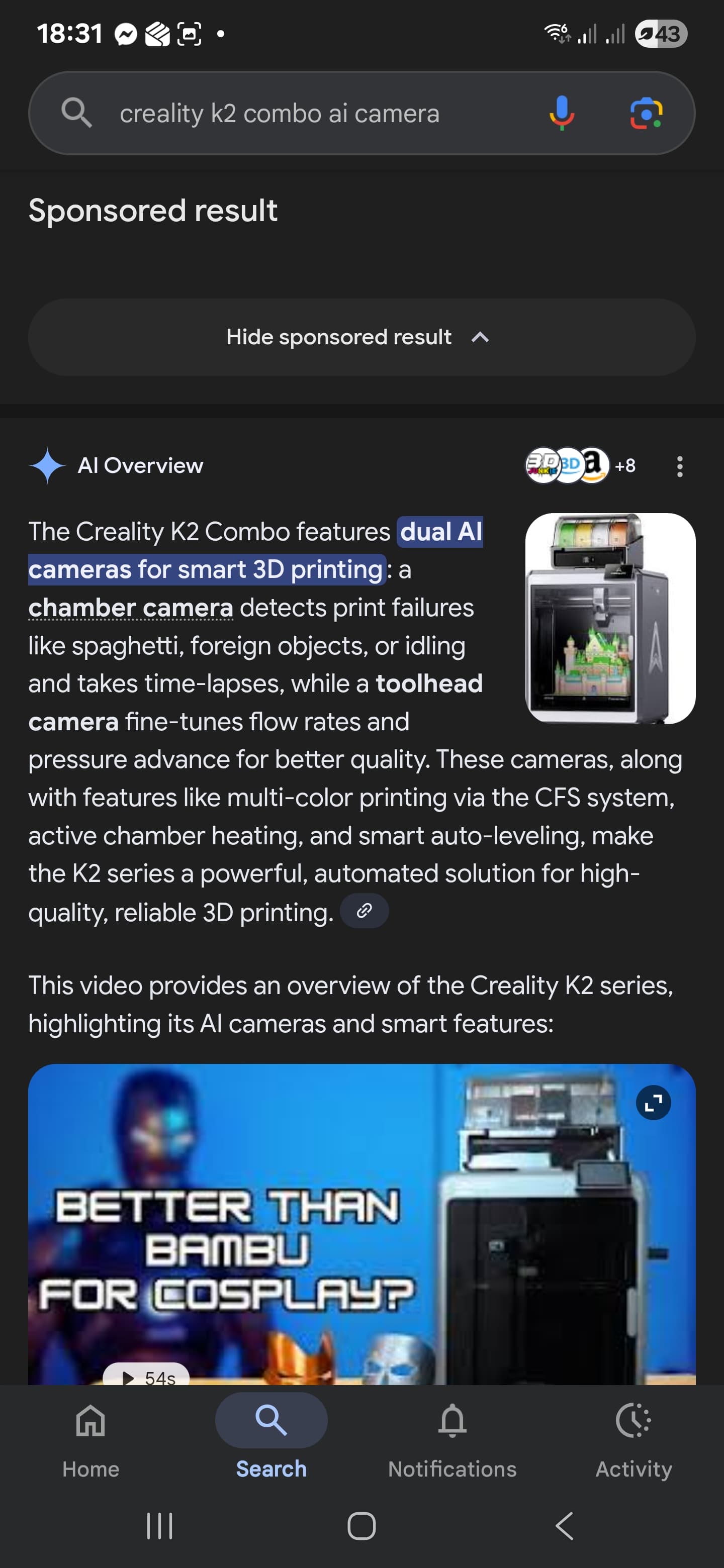Collapse the Hide sponsored result button

[361, 337]
